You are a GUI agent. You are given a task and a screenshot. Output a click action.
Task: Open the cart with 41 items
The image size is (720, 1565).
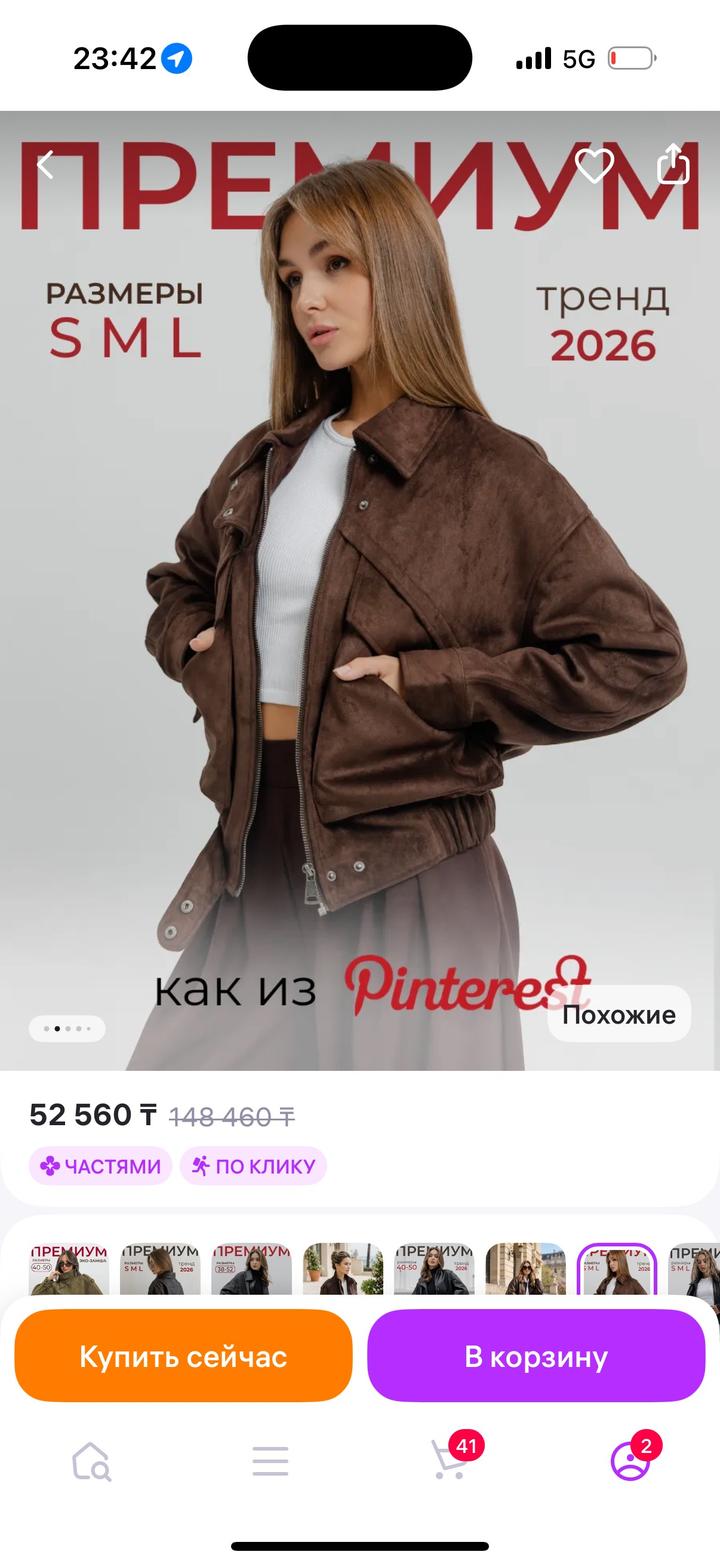coord(449,1461)
